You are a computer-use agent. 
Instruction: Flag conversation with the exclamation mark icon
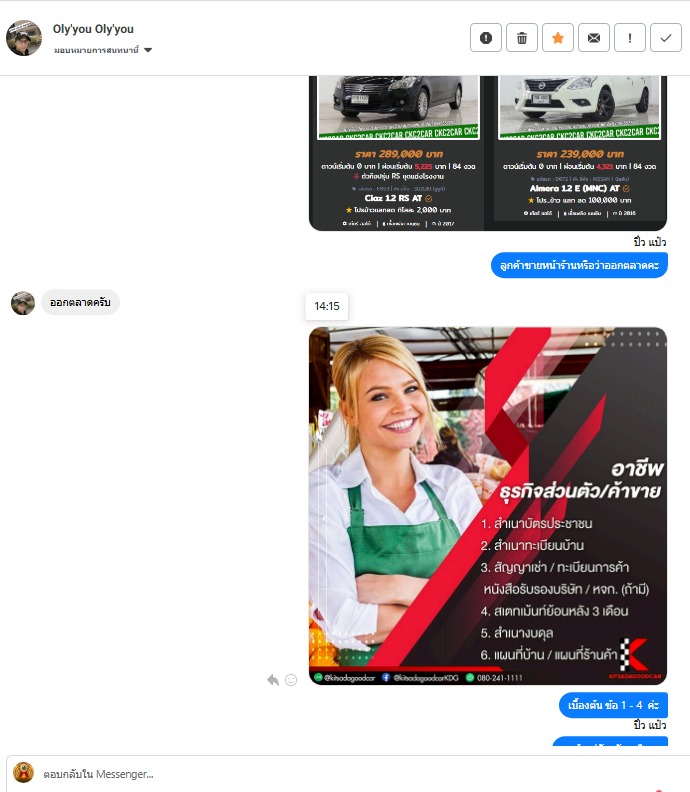point(630,38)
